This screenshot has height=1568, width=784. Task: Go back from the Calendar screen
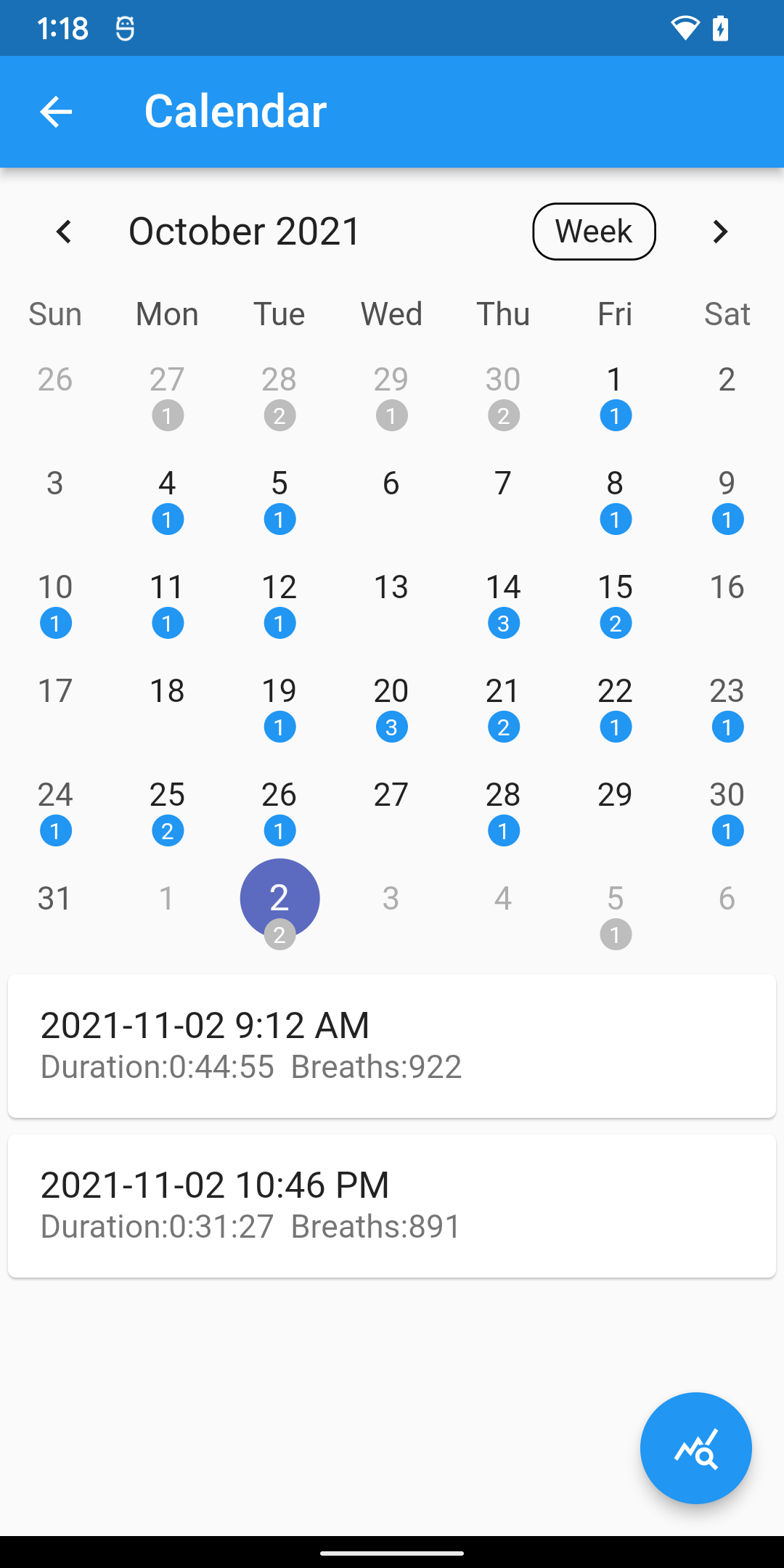[56, 112]
